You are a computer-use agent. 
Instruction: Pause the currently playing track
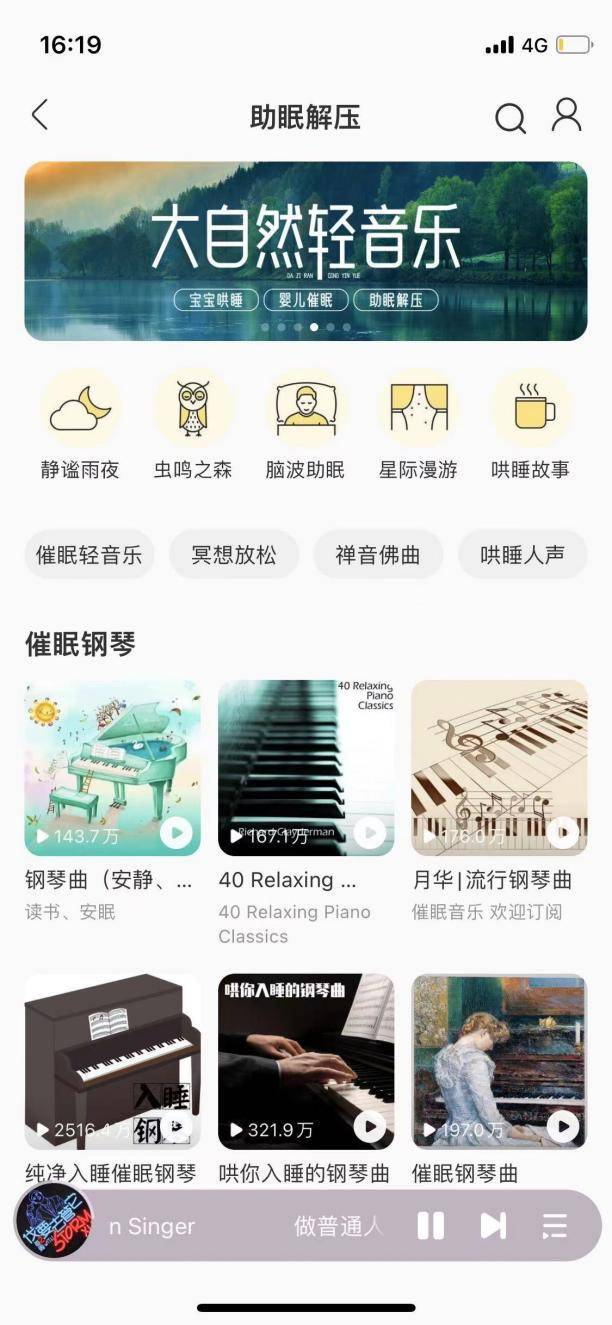click(431, 1225)
